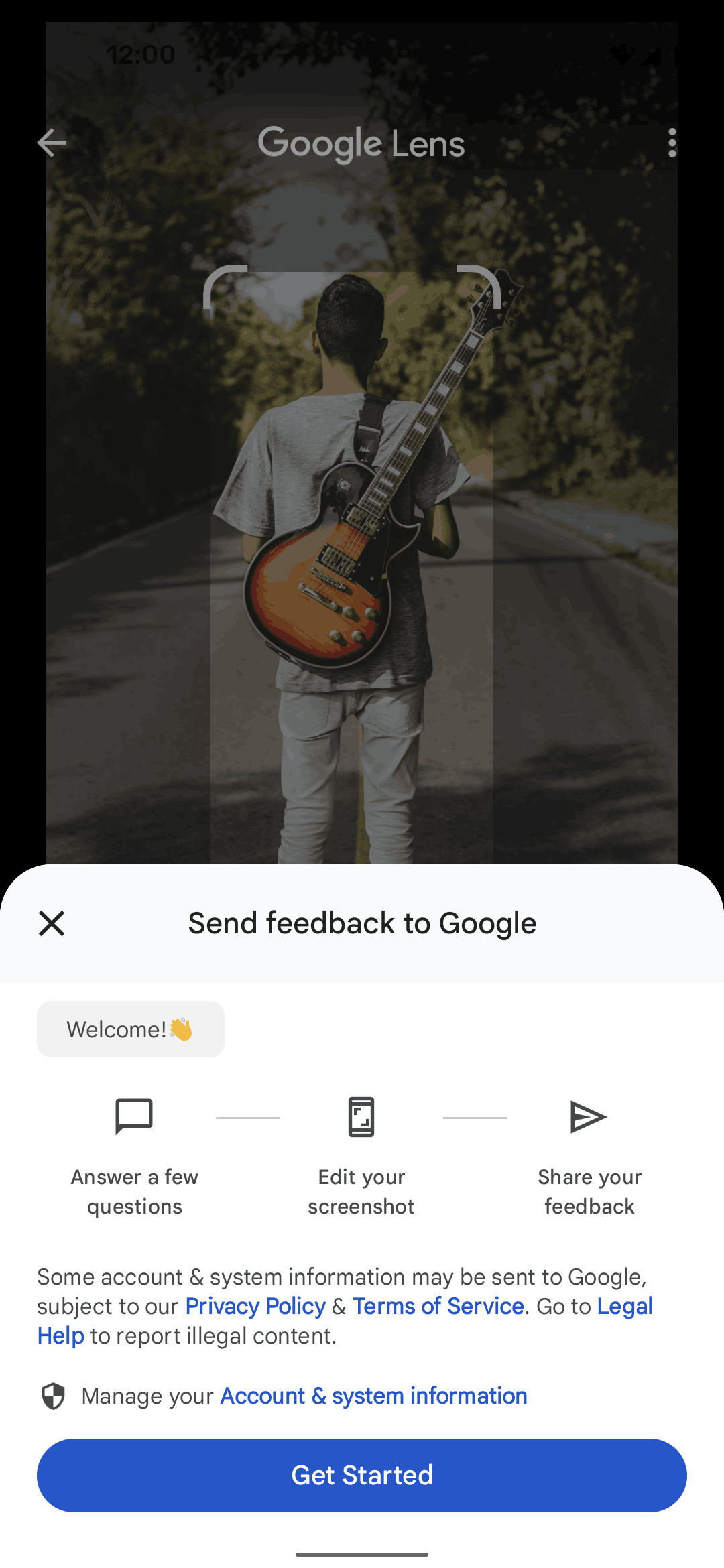Open the Terms of Service link
This screenshot has width=724, height=1568.
(x=438, y=1306)
